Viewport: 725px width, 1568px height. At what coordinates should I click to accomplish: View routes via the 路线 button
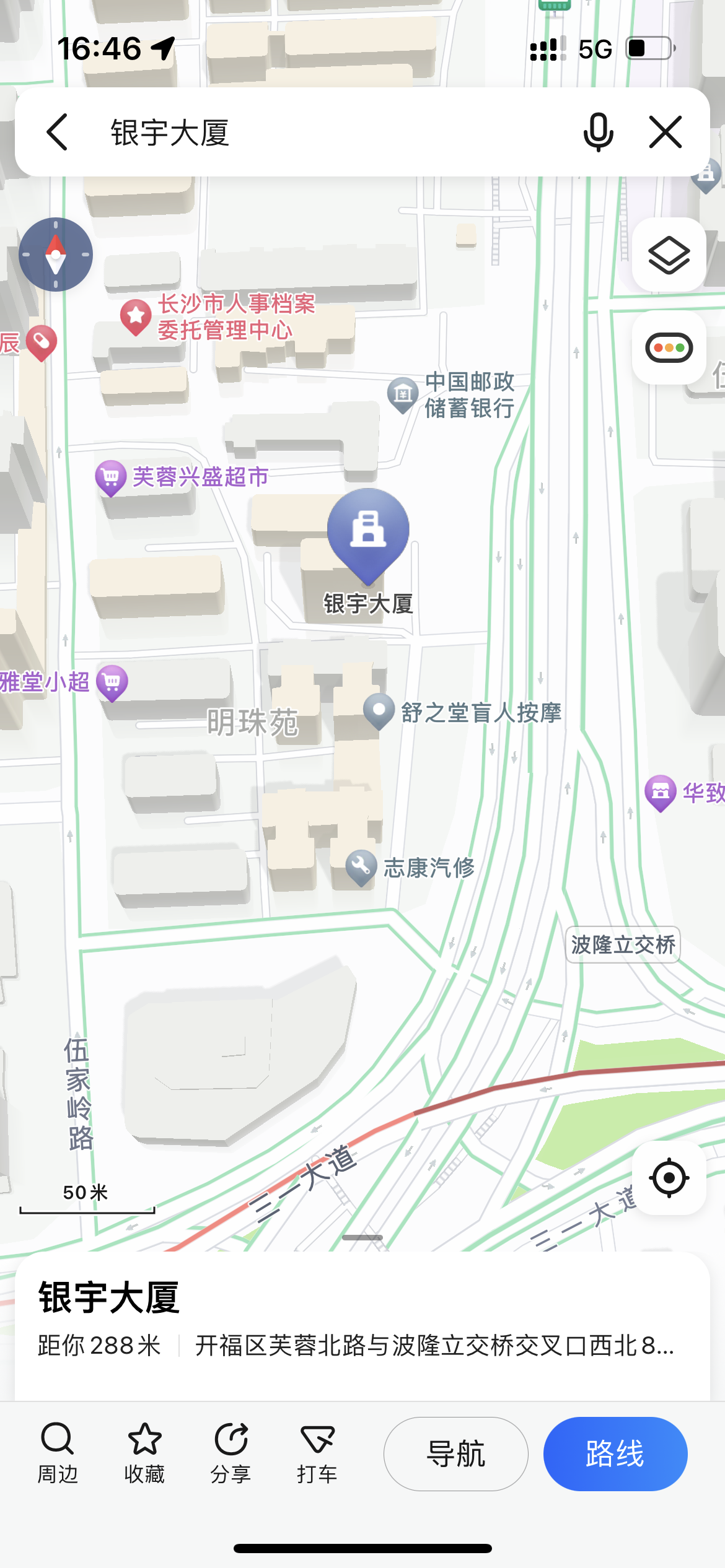pos(615,1453)
